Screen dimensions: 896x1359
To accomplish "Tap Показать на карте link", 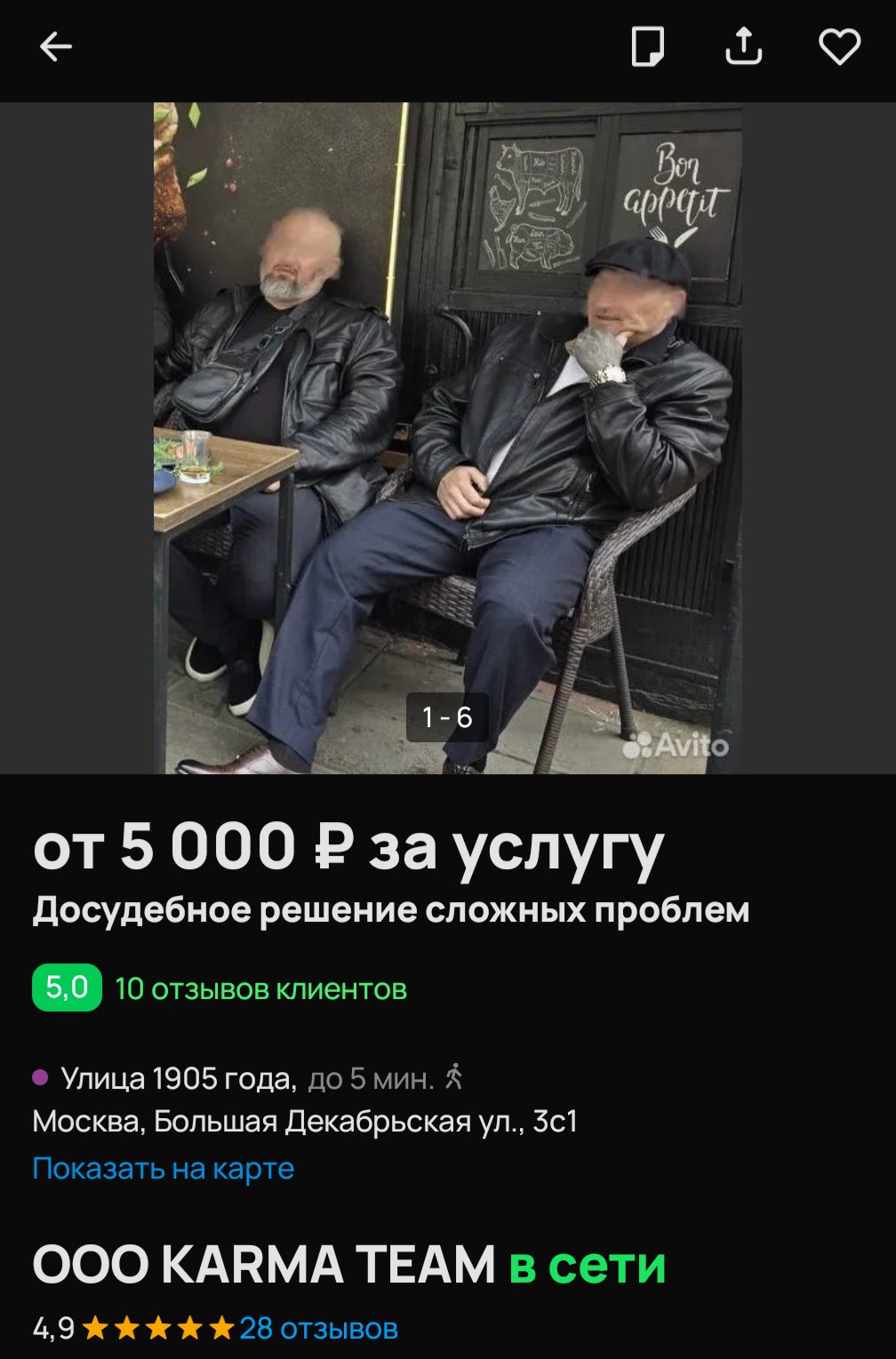I will pos(163,1168).
